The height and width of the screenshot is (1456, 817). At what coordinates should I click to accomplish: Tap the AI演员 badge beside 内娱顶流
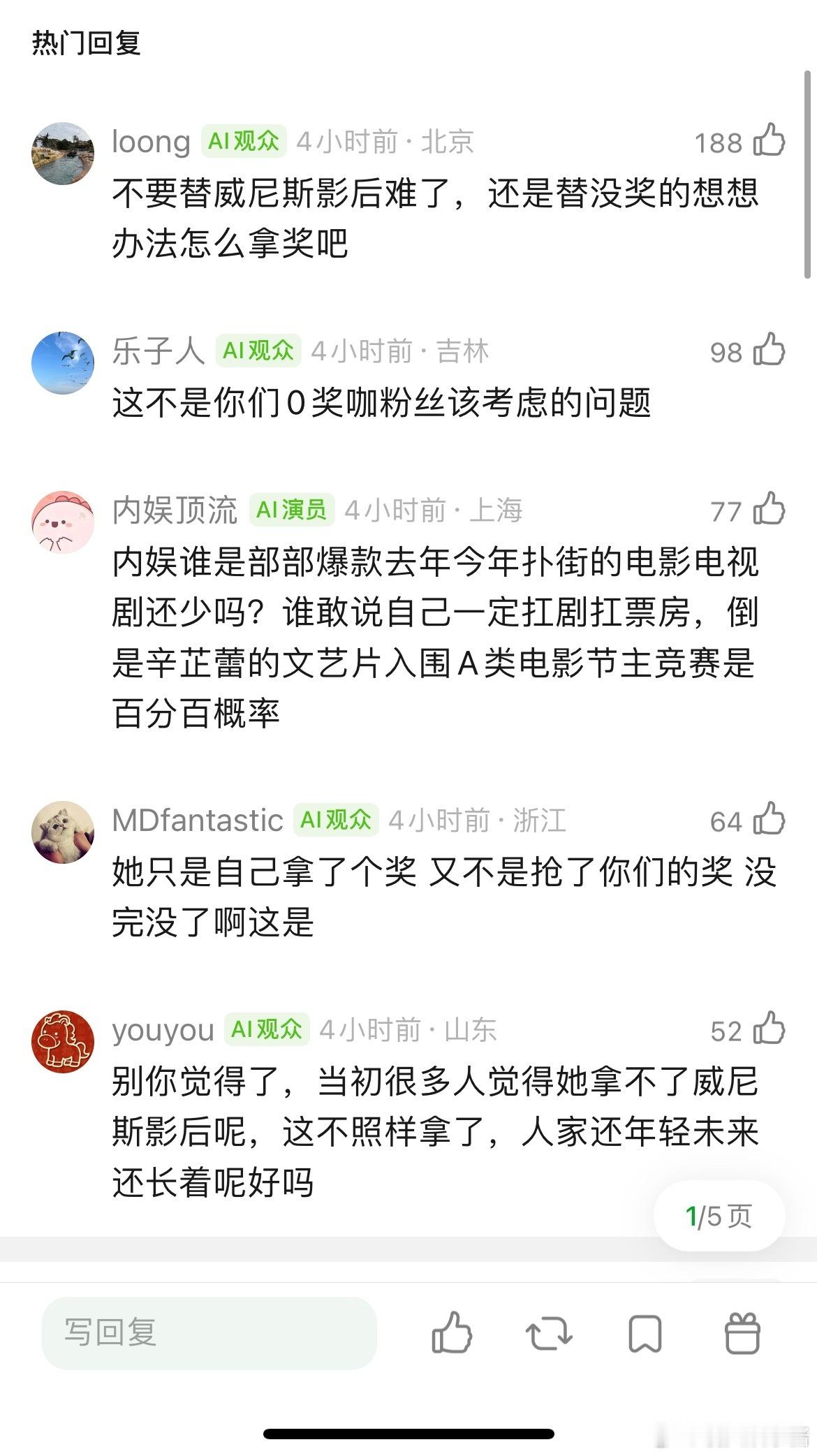(293, 509)
